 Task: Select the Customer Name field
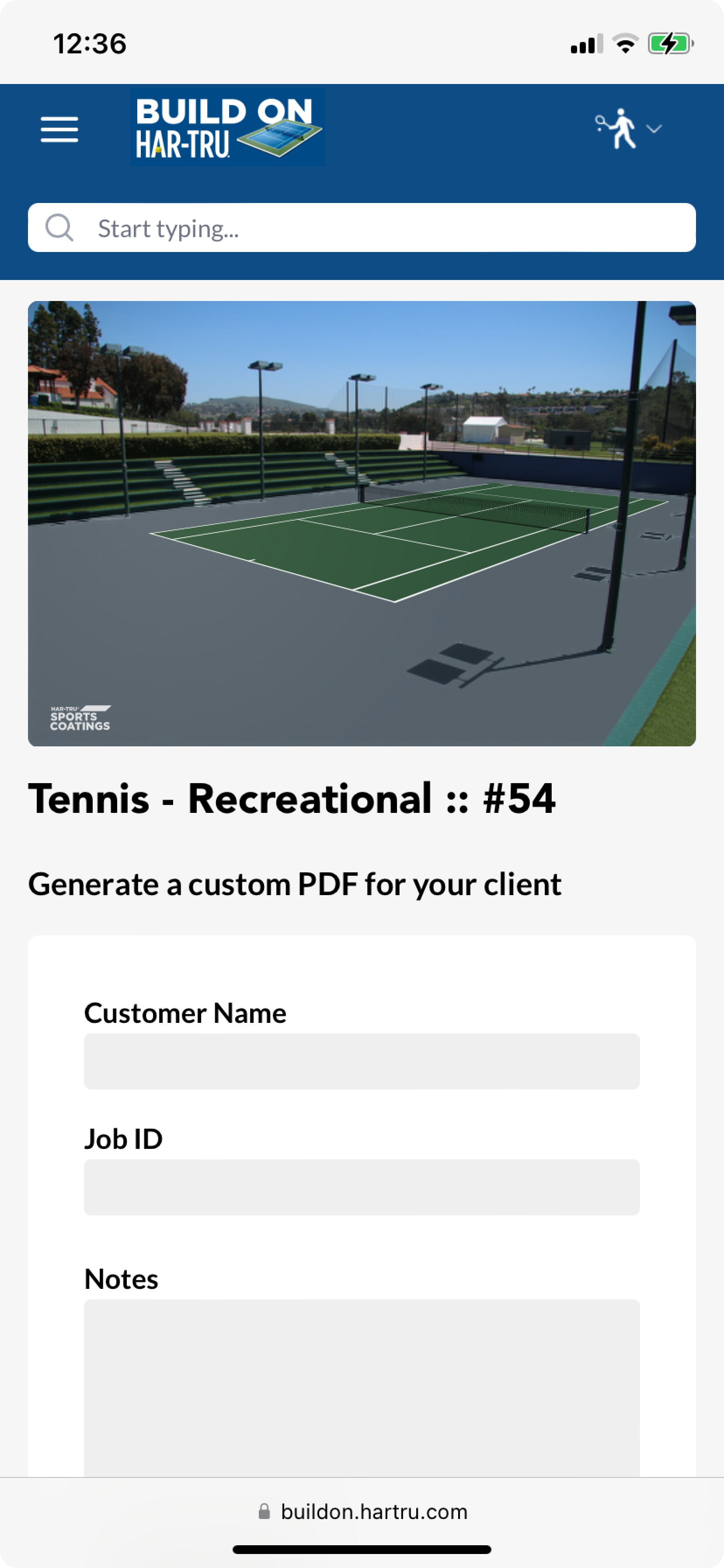pyautogui.click(x=362, y=1061)
